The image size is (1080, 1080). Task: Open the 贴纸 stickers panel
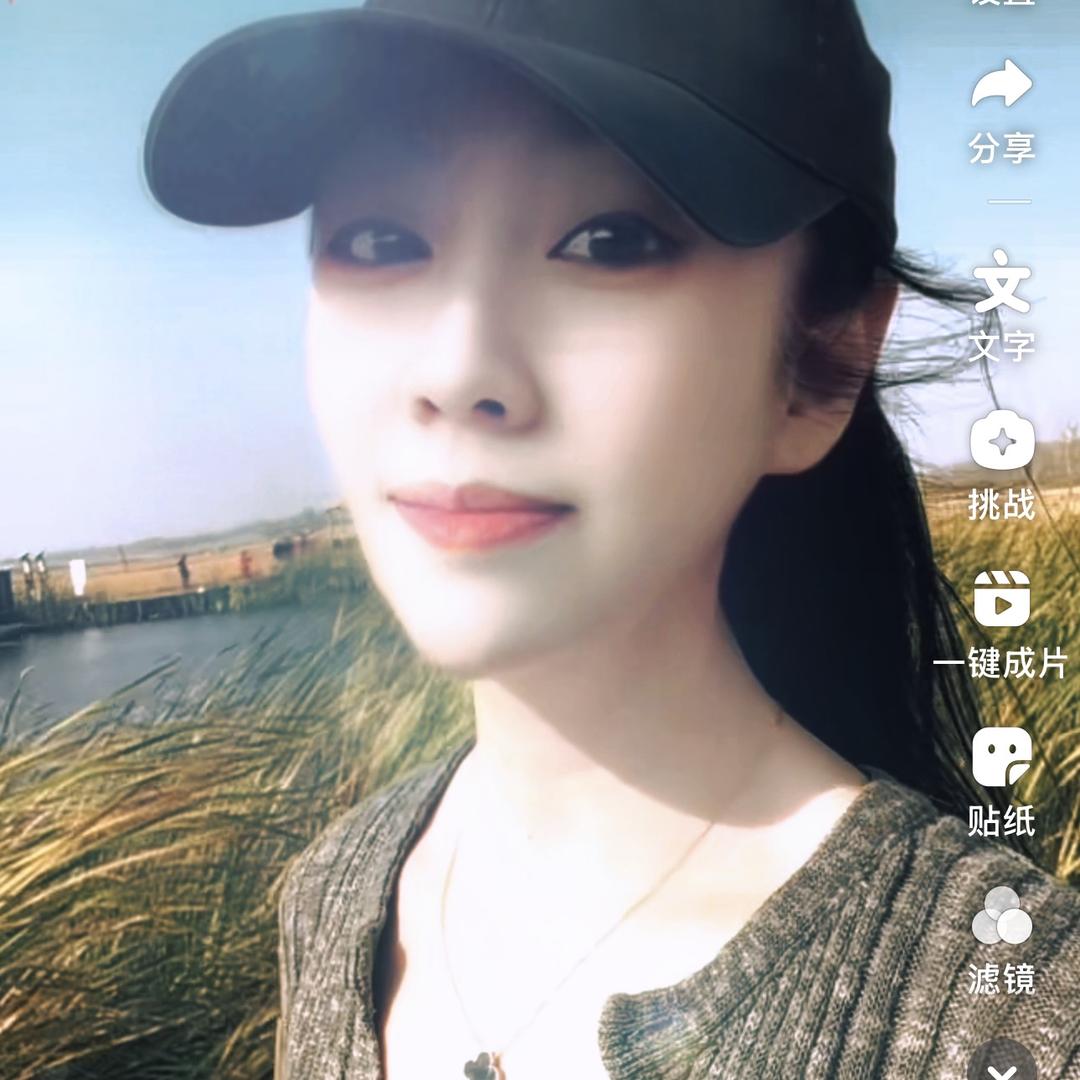point(1001,758)
